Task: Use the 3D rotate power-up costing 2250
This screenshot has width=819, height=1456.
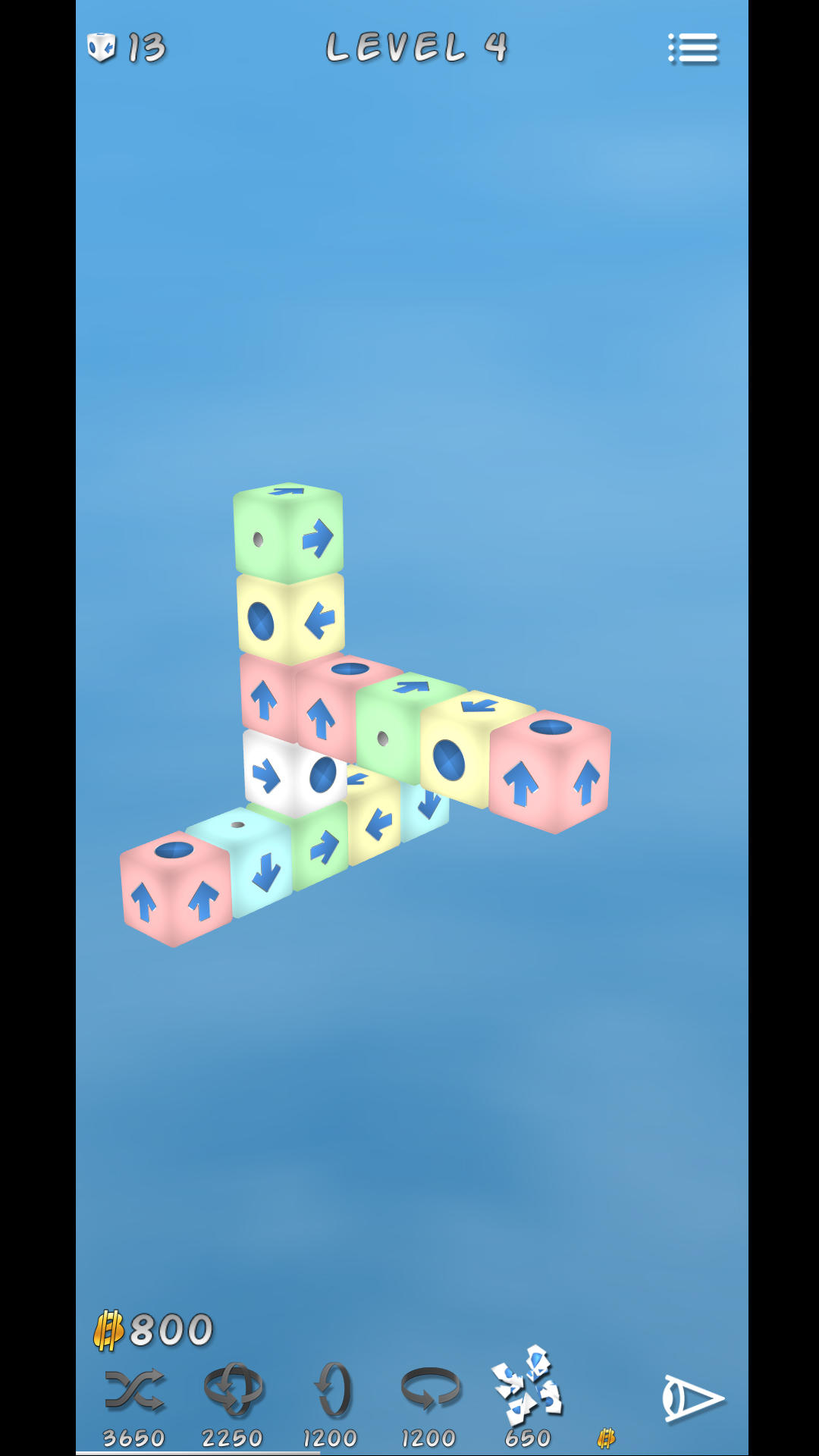Action: (233, 1391)
